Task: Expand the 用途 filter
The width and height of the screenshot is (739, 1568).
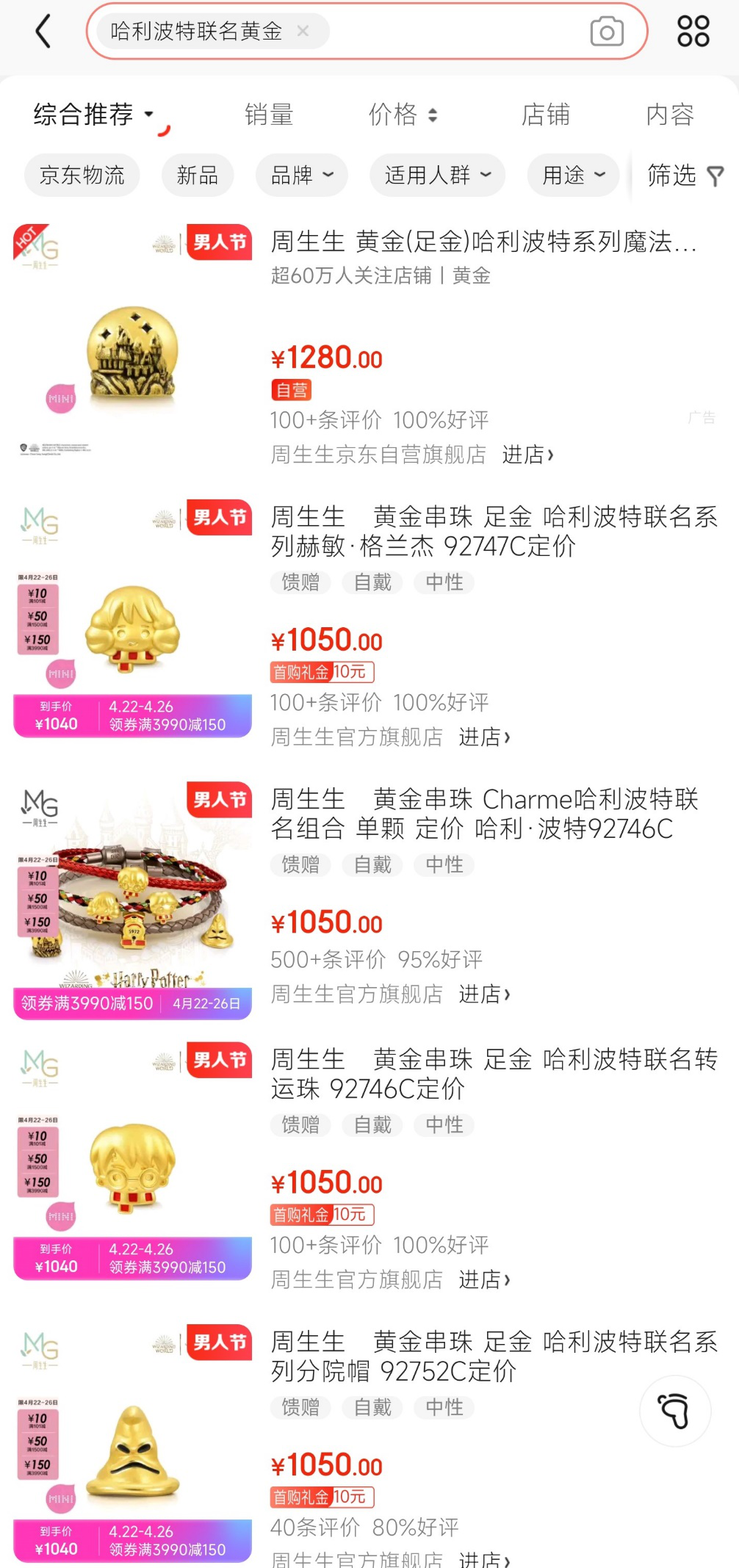Action: pyautogui.click(x=573, y=175)
